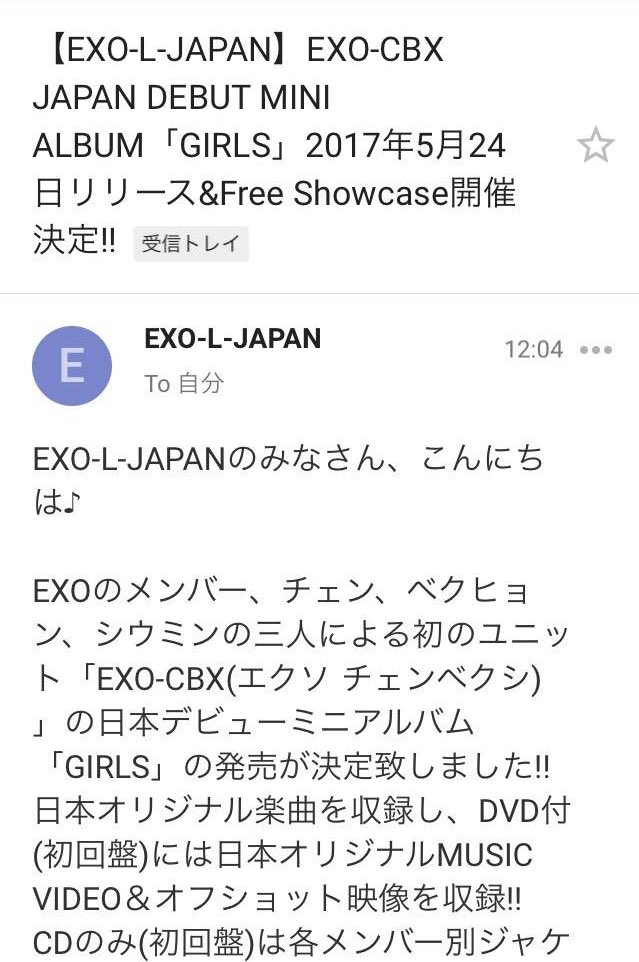639x962 pixels.
Task: Star this EXO-CBX email
Action: tap(596, 147)
